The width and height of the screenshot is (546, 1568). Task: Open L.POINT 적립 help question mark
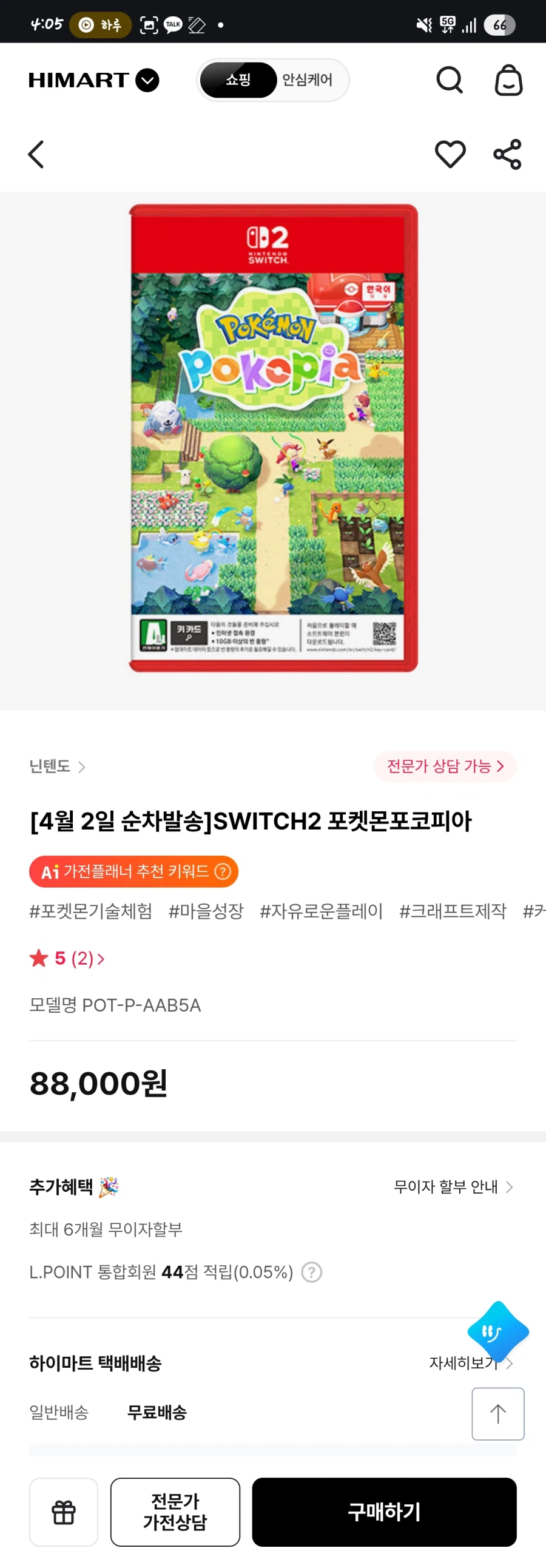[311, 1272]
